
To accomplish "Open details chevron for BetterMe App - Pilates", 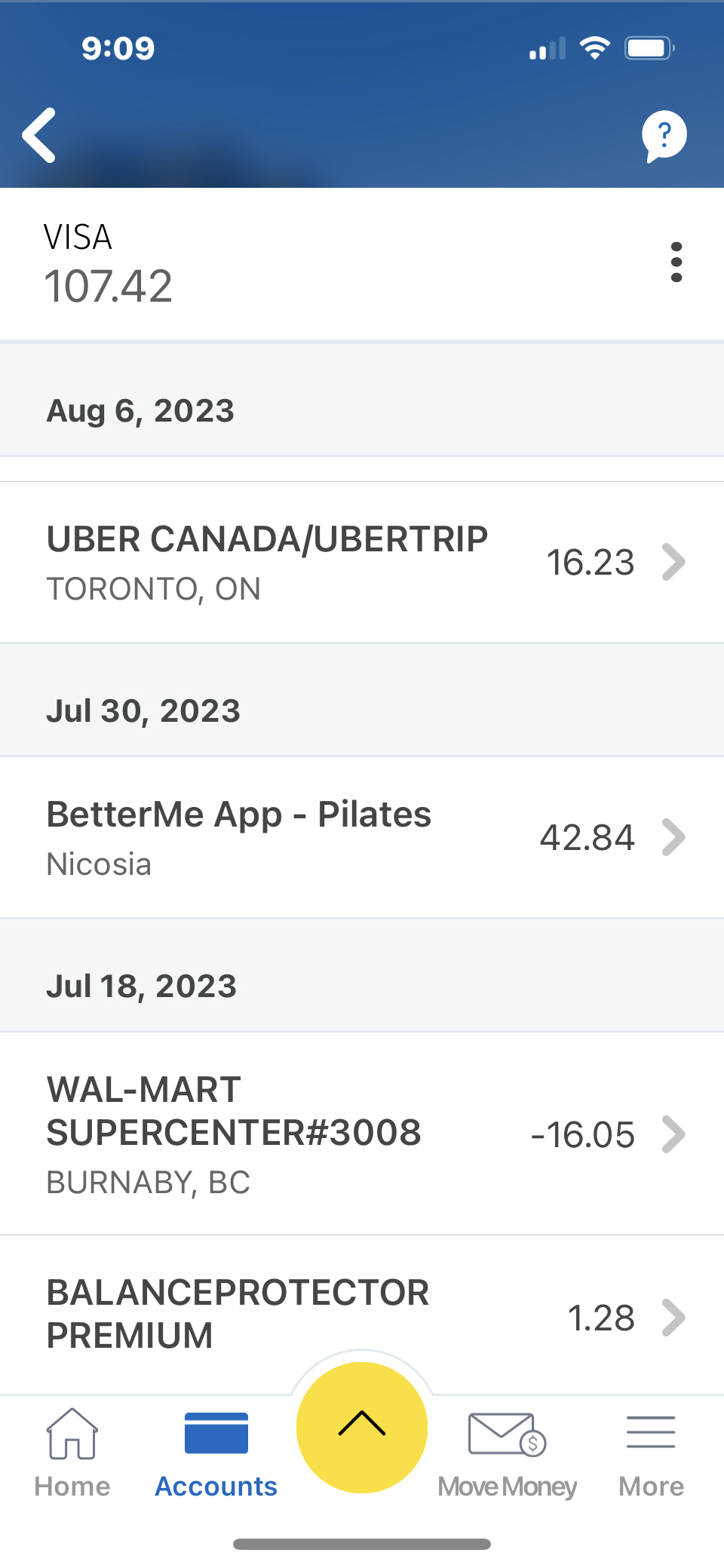I will coord(674,836).
